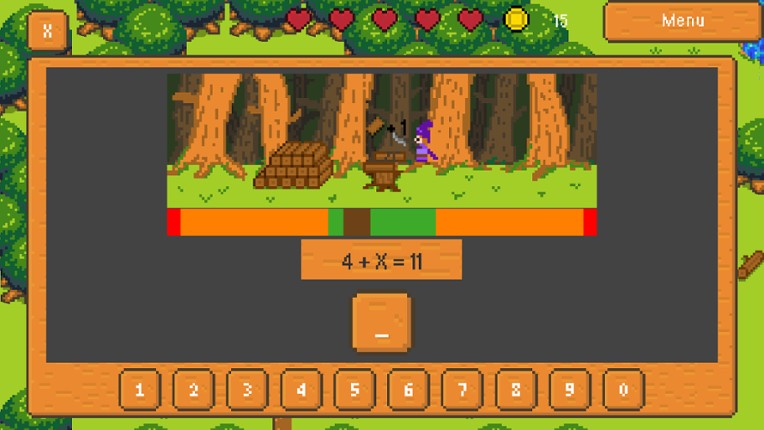The image size is (764, 430).
Task: Tap number 3 key
Action: pyautogui.click(x=247, y=390)
